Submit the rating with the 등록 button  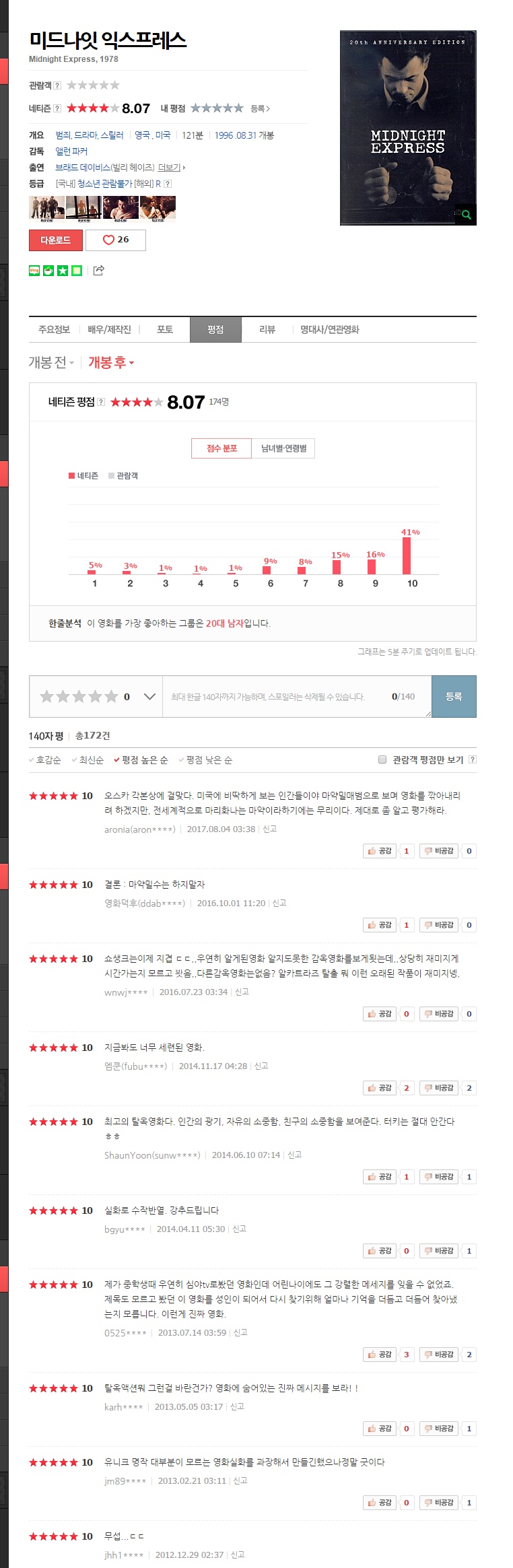pyautogui.click(x=454, y=697)
